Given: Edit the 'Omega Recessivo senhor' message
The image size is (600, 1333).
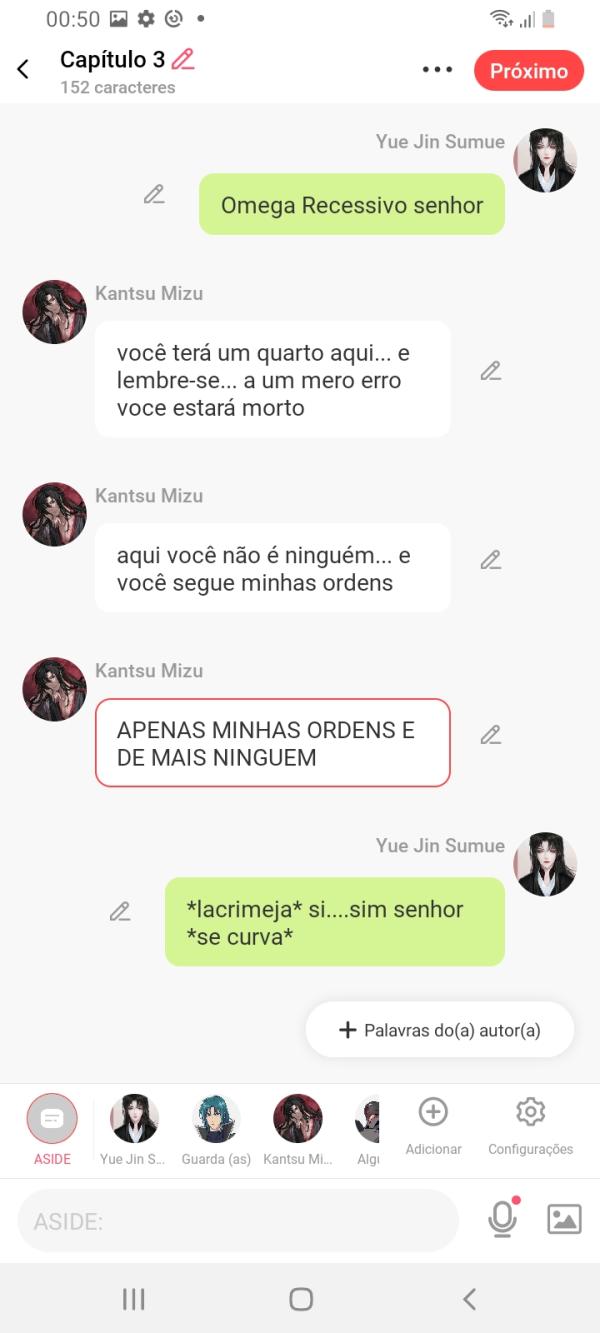Looking at the screenshot, I should tap(153, 194).
